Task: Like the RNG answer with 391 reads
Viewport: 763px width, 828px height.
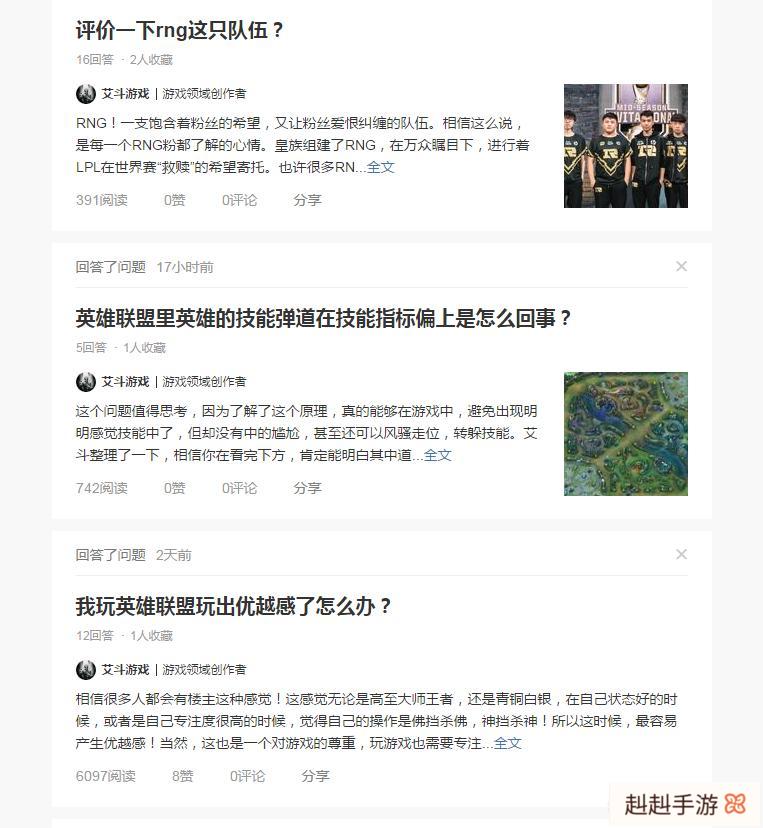Action: (x=175, y=200)
